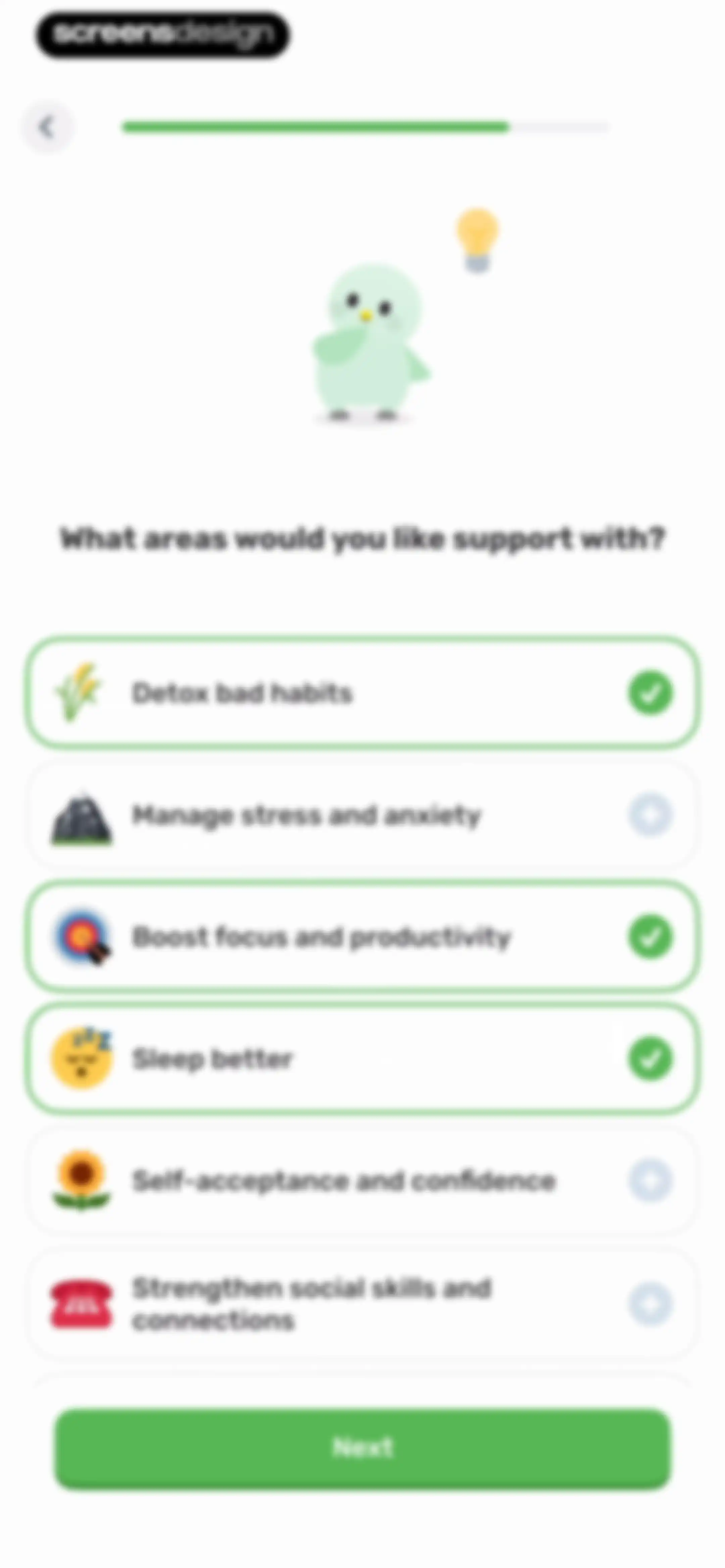Select Manage stress and anxiety
The image size is (725, 1568).
coord(362,815)
